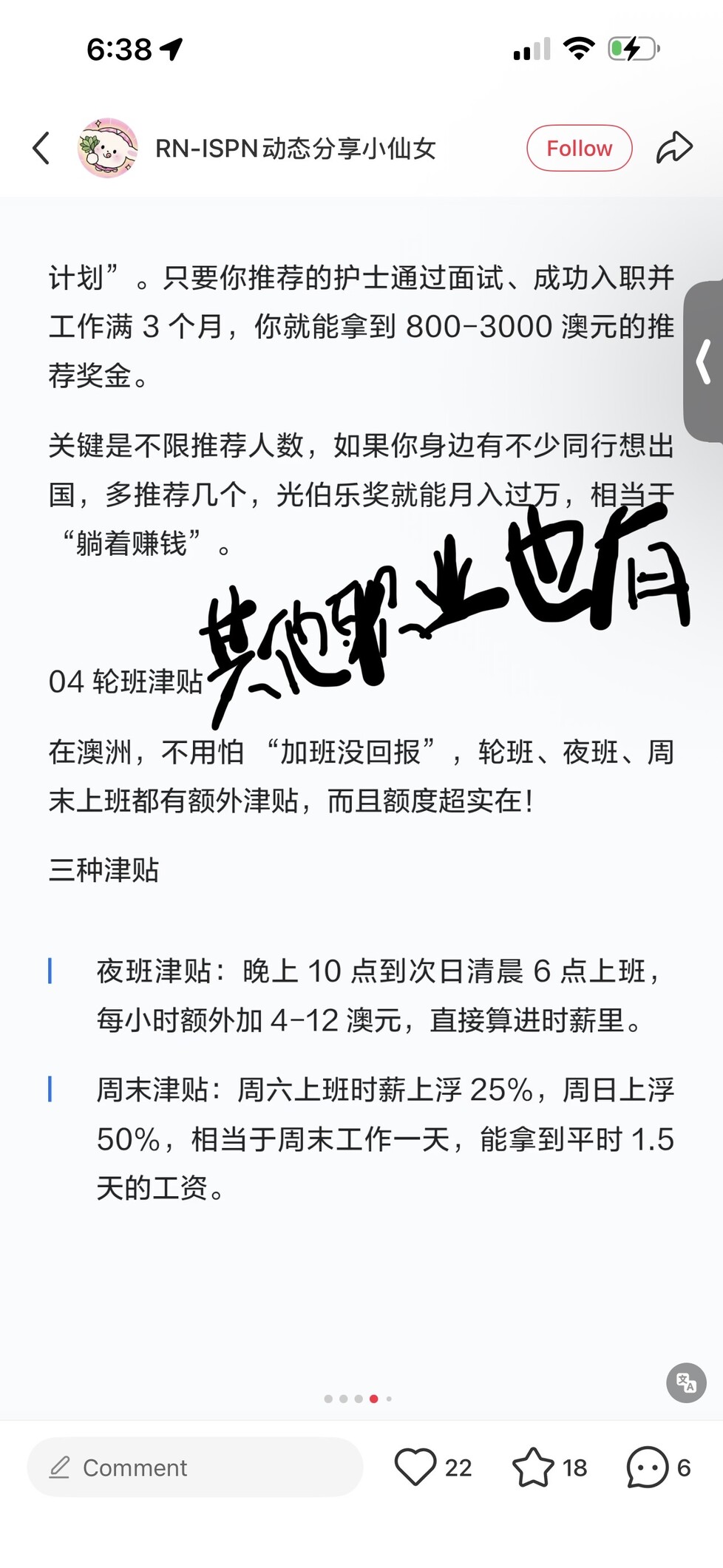
Task: Write a comment on this post
Action: (x=195, y=1467)
